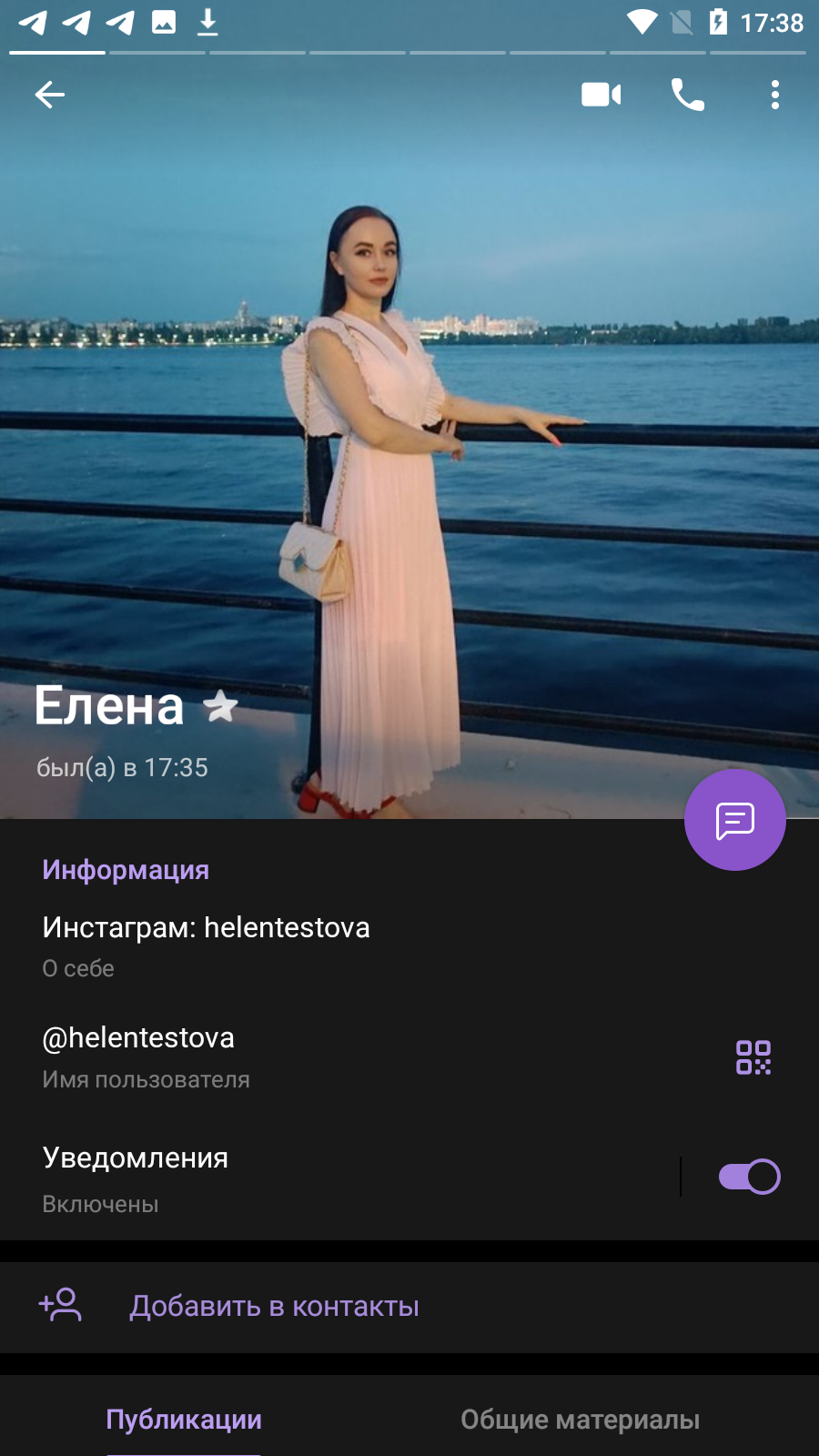Open the QR code for @helentestova
The width and height of the screenshot is (819, 1456).
coord(753,1057)
